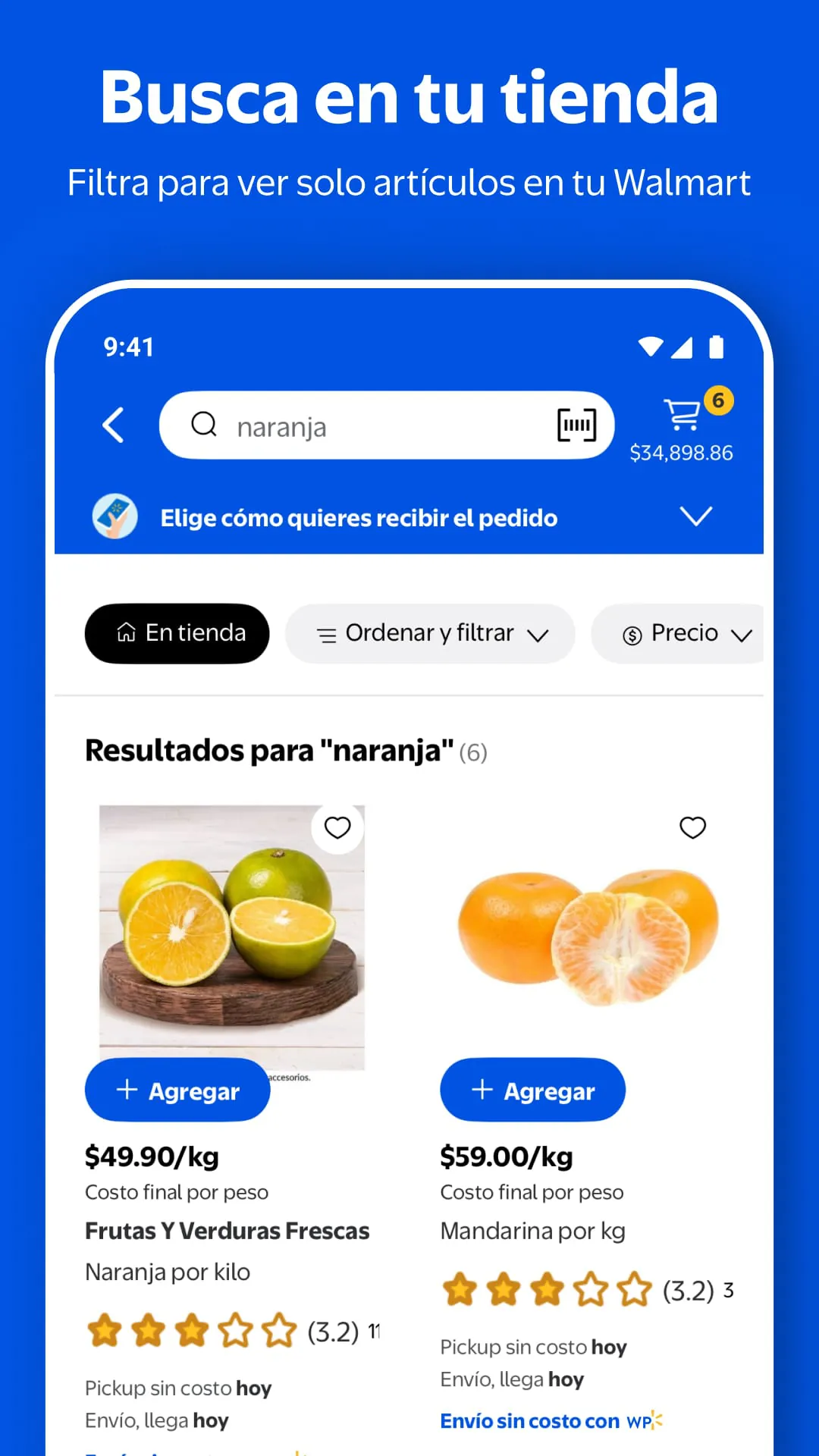Enable the En tienda store filter
This screenshot has width=819, height=1456.
[177, 633]
